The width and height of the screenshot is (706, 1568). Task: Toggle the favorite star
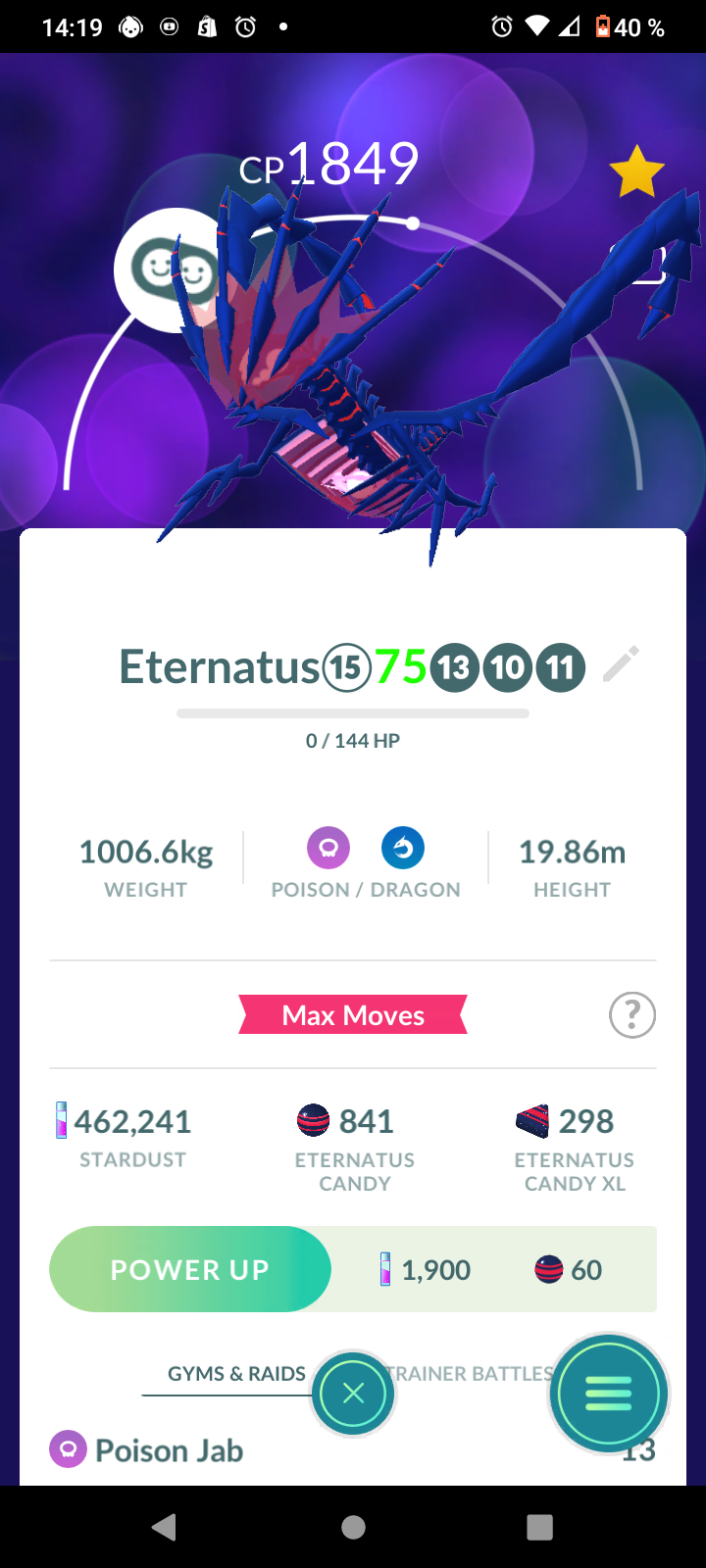(636, 171)
